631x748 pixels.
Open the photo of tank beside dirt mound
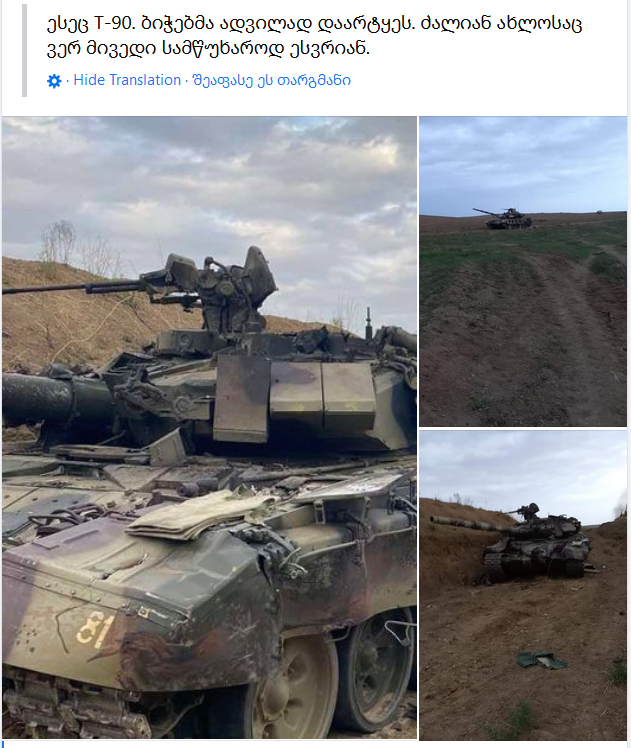point(523,585)
